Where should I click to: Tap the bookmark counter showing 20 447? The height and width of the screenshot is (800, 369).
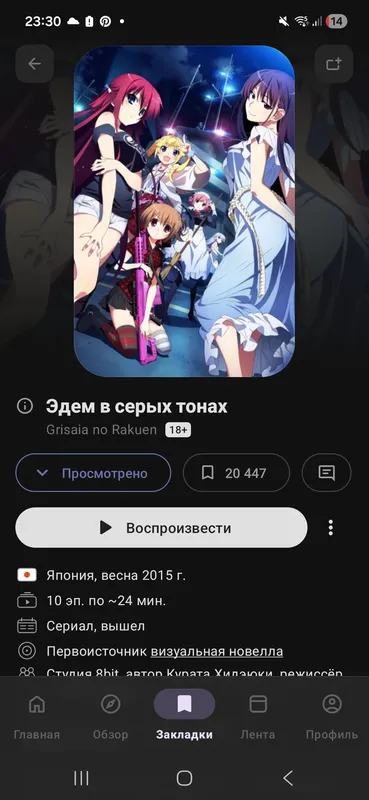click(x=236, y=473)
